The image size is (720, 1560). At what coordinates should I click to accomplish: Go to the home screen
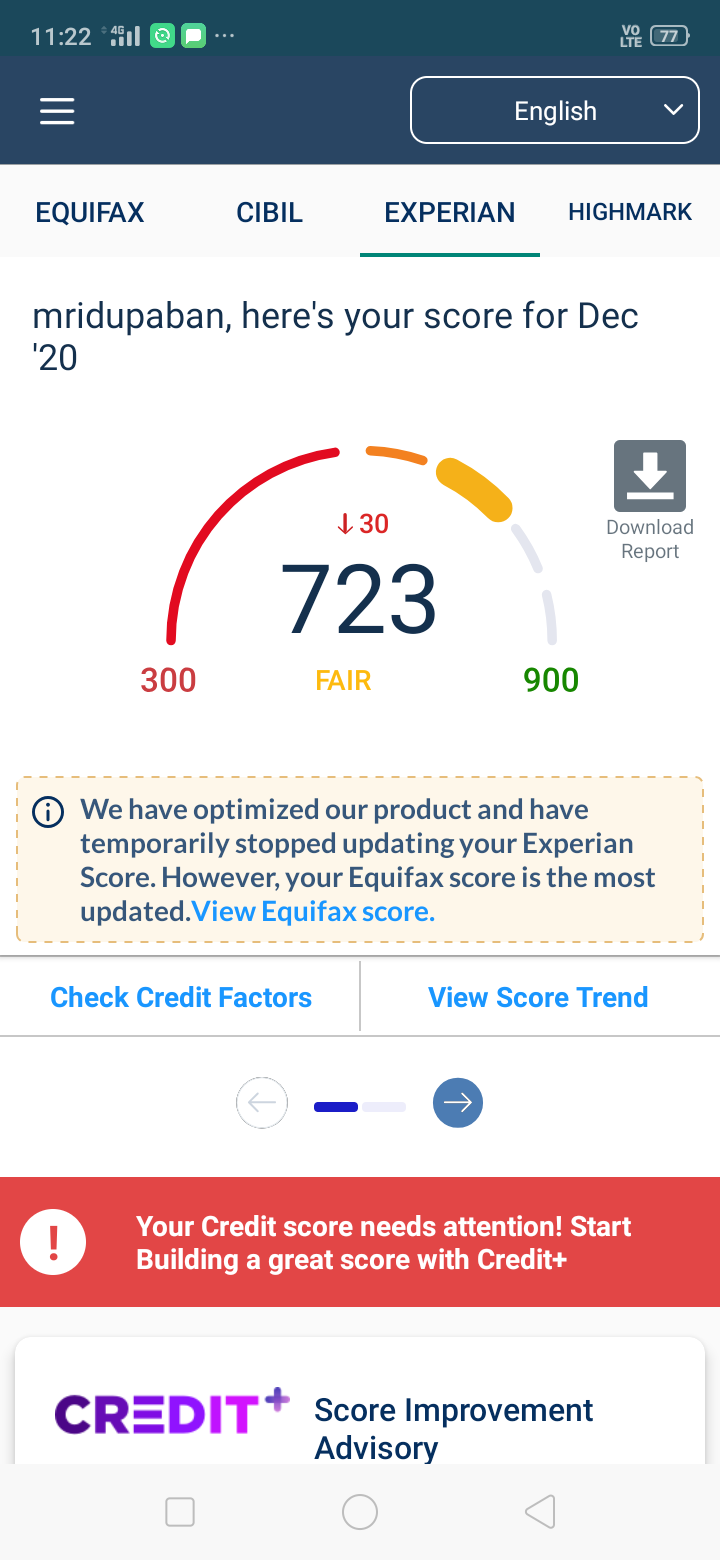click(x=360, y=1512)
